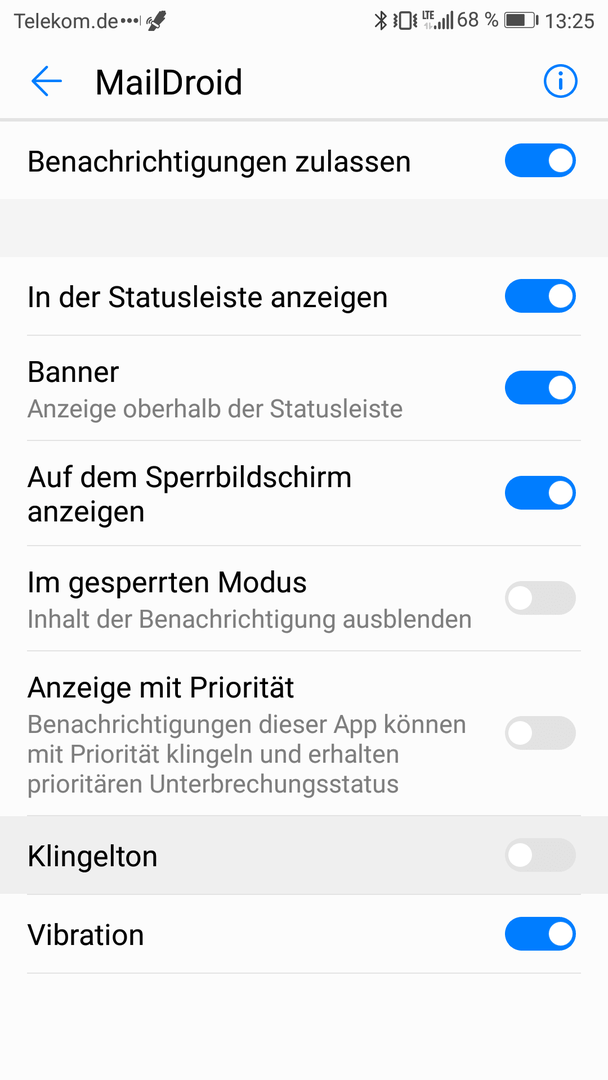This screenshot has width=608, height=1080.
Task: Disable Benachrichtigungen zulassen switch
Action: point(541,160)
